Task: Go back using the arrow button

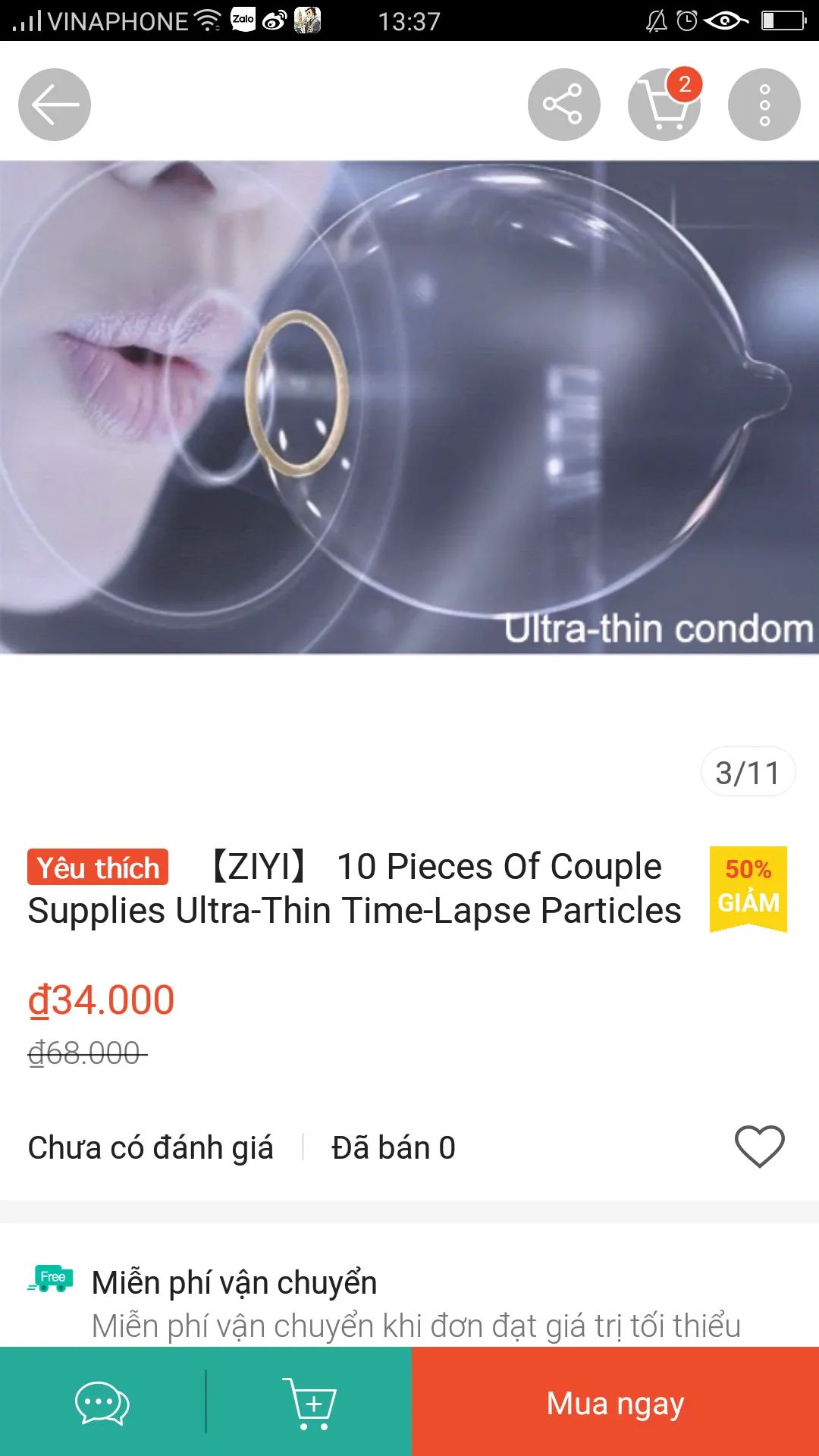Action: tap(55, 105)
